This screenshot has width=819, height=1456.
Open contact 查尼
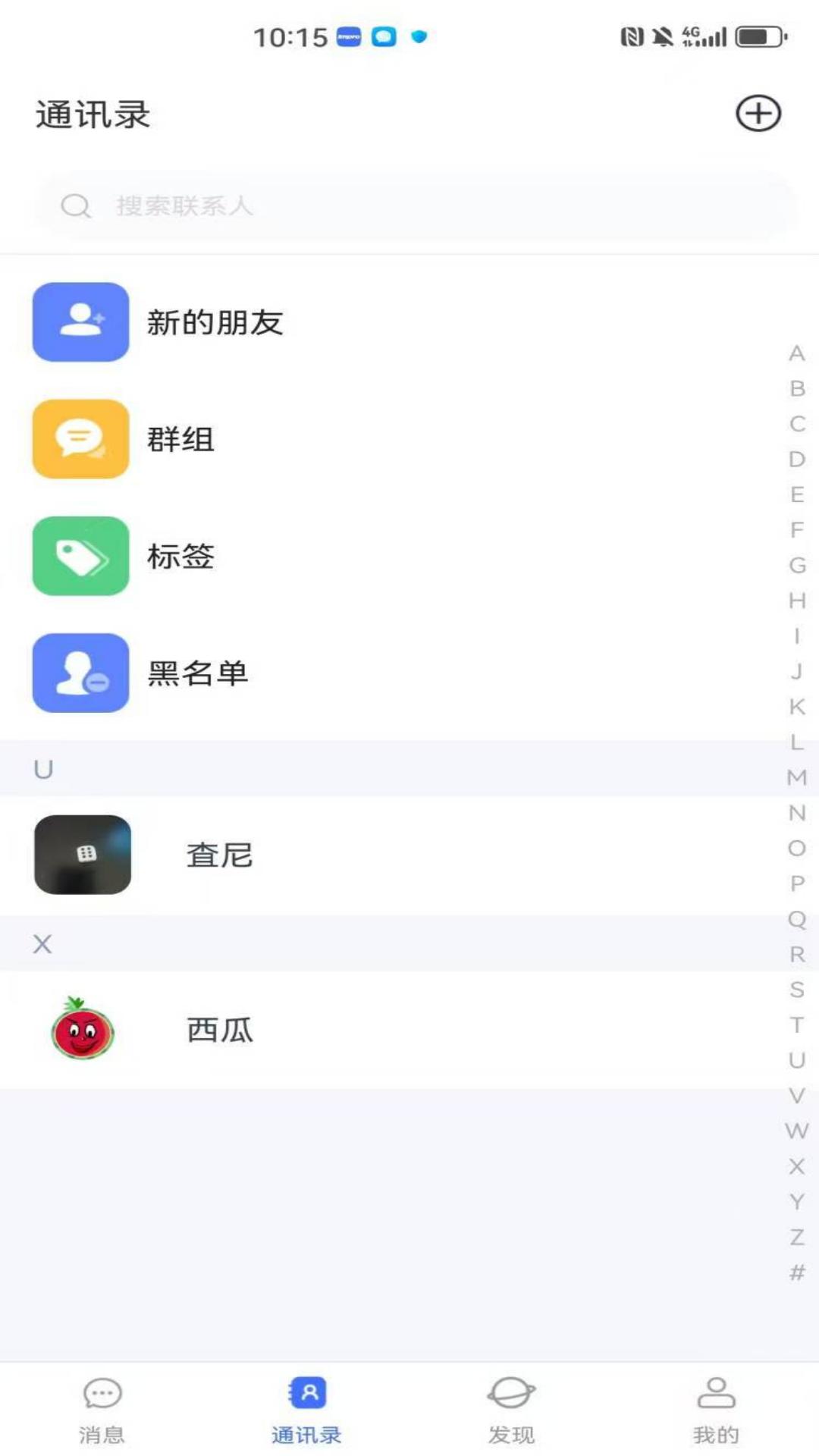point(303,855)
